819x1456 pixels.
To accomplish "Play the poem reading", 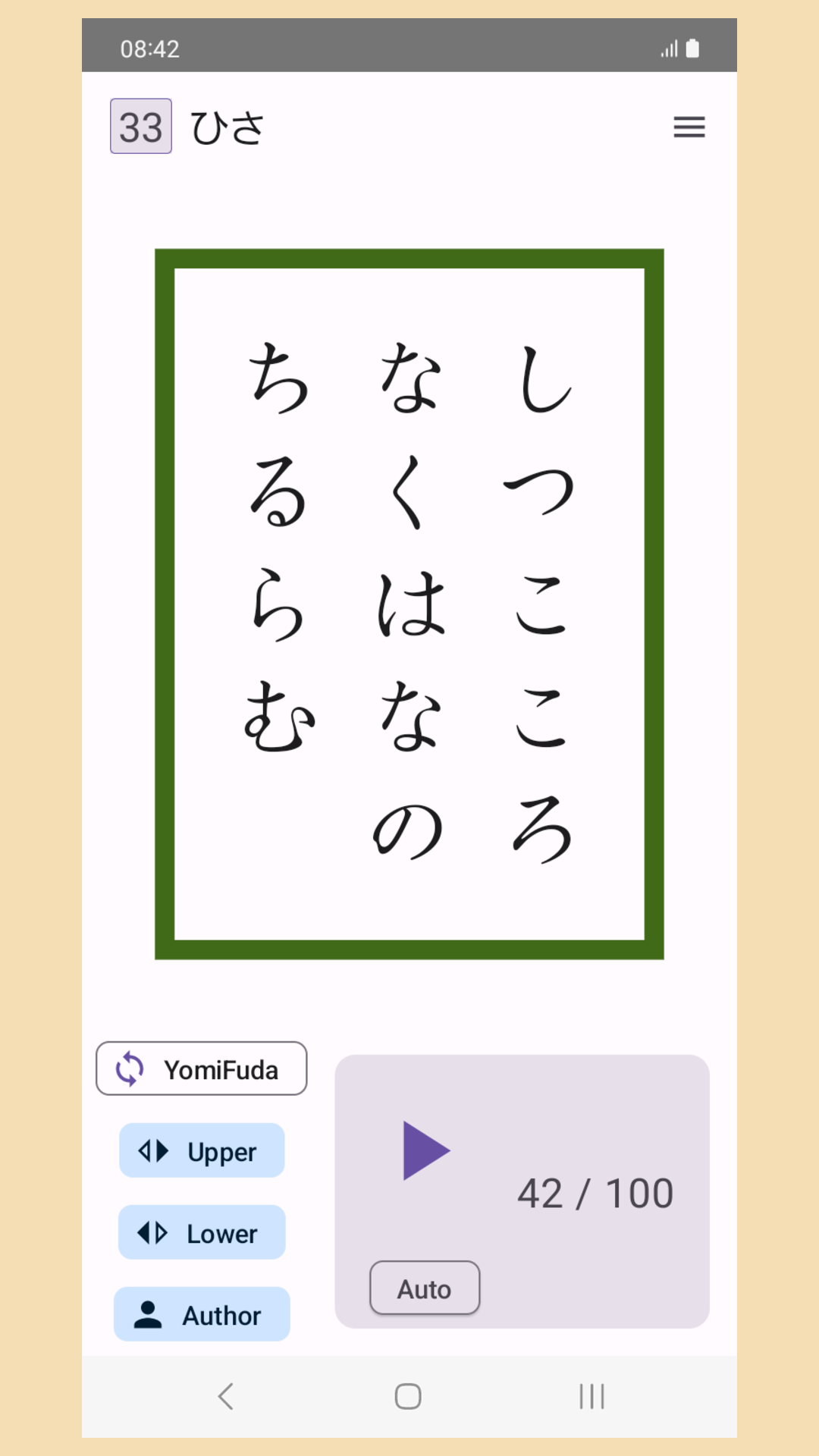I will (426, 1150).
